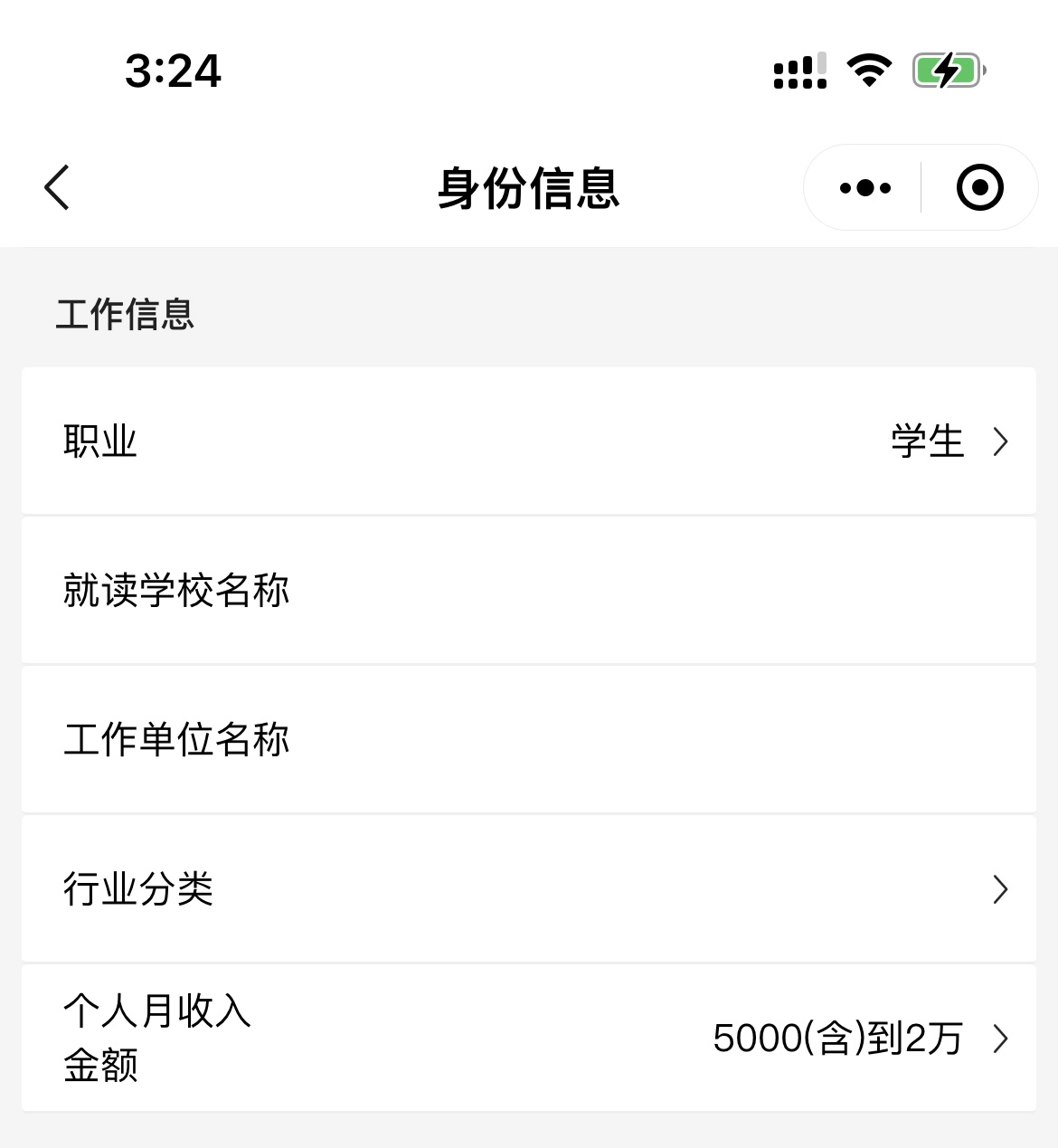This screenshot has height=1148, width=1058.
Task: Tap the chevron on the 行业分类 row
Action: [x=1000, y=890]
